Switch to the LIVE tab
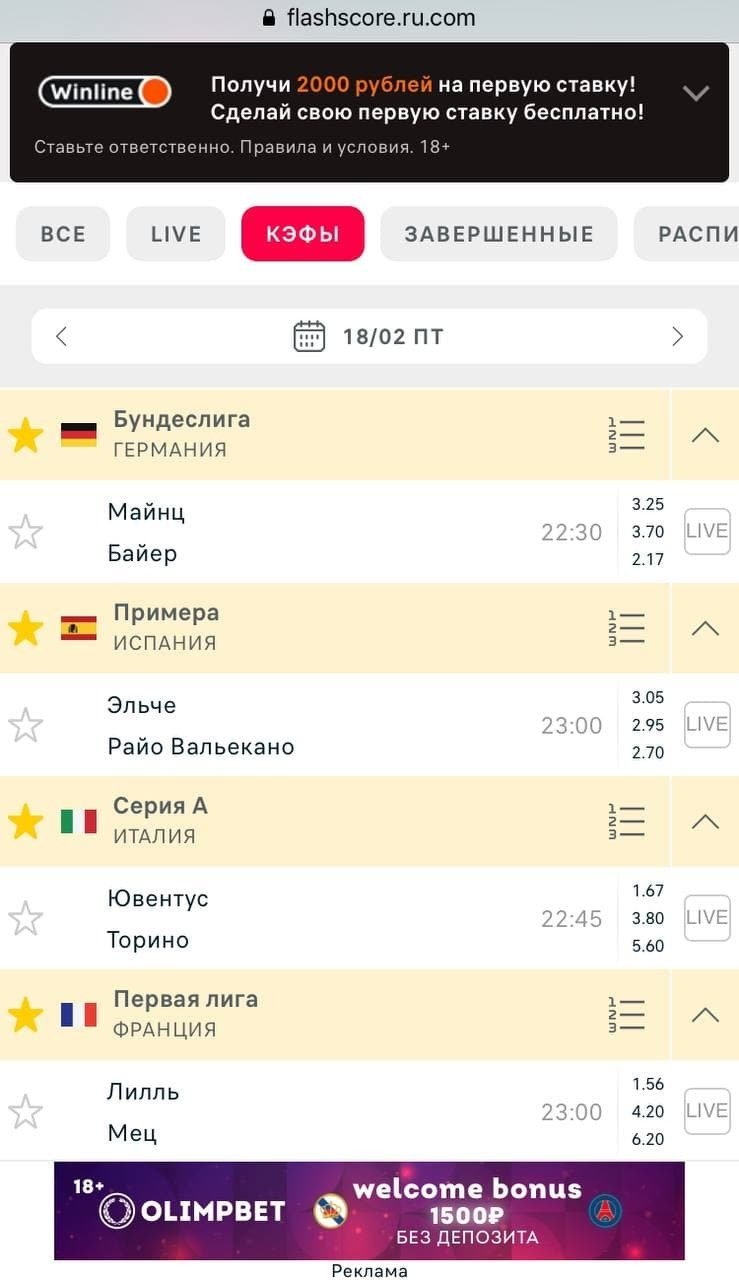 (x=176, y=234)
